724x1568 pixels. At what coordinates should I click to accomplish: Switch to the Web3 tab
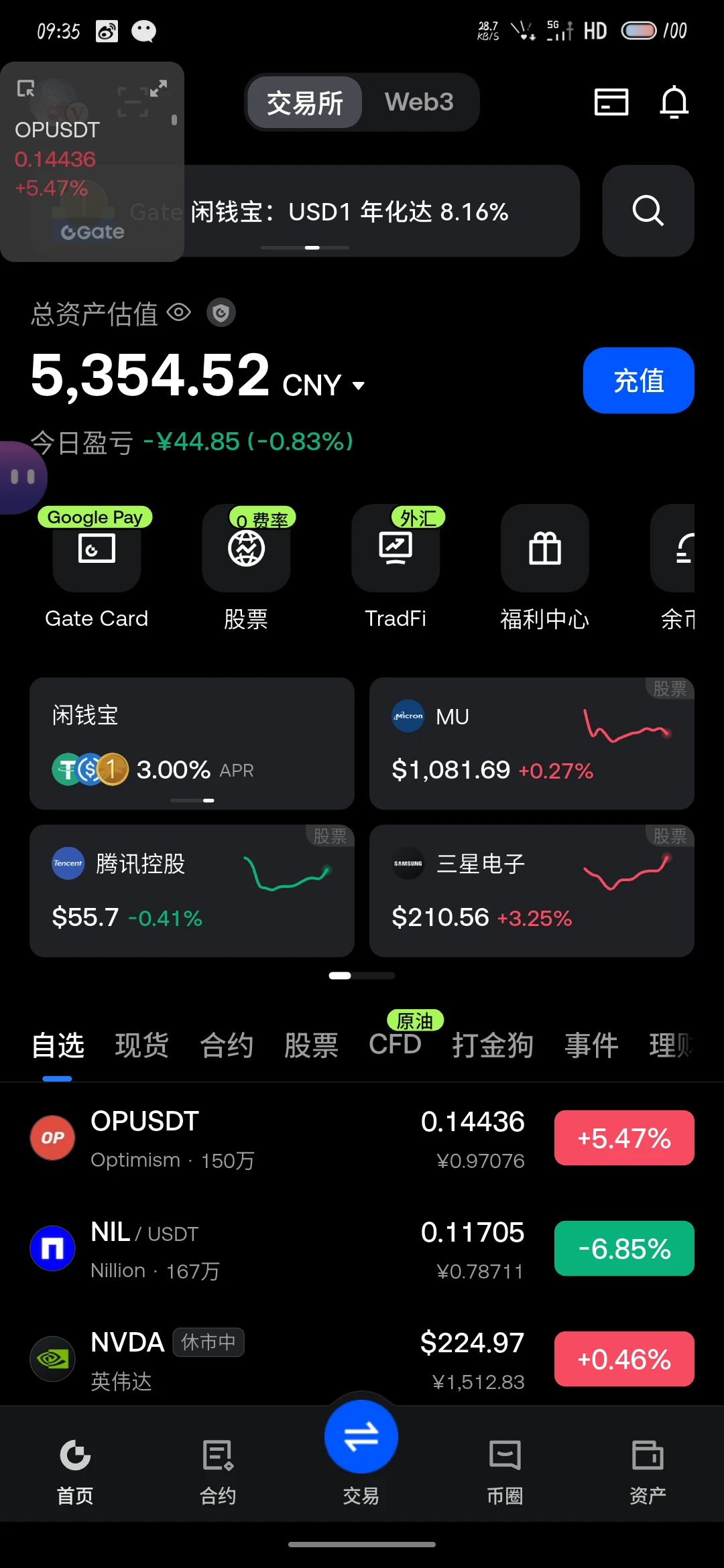419,102
